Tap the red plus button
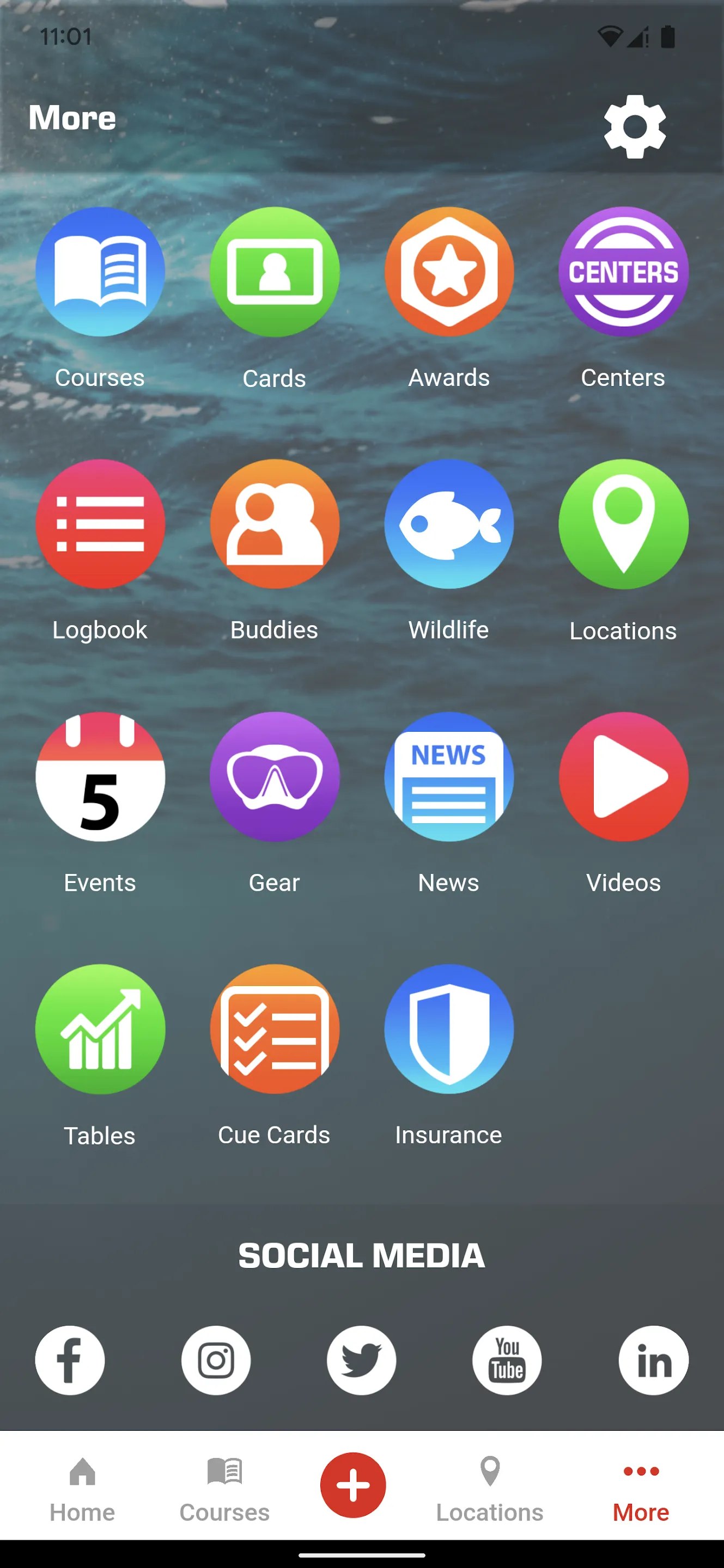724x1568 pixels. tap(352, 1485)
